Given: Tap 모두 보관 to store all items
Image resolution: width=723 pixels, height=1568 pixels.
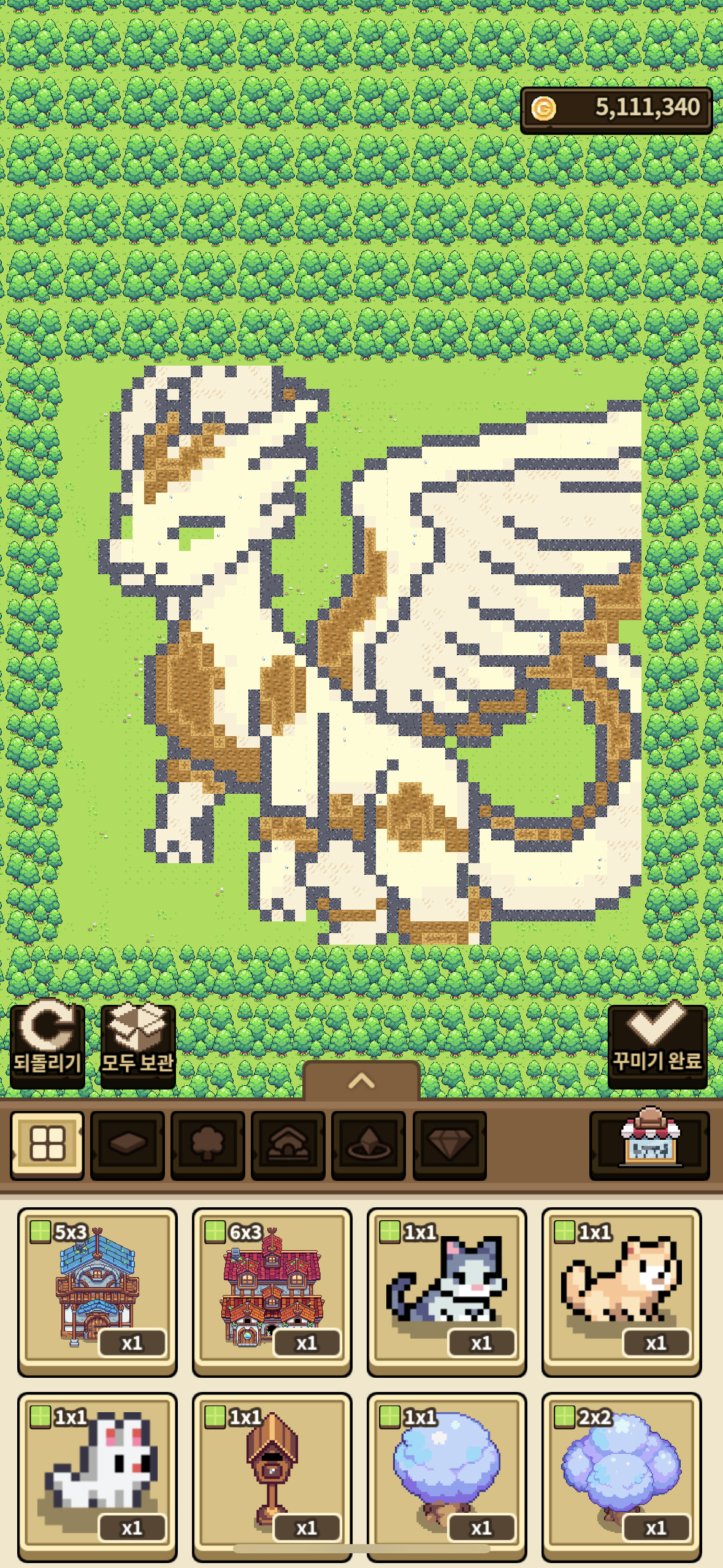Looking at the screenshot, I should [x=138, y=1045].
